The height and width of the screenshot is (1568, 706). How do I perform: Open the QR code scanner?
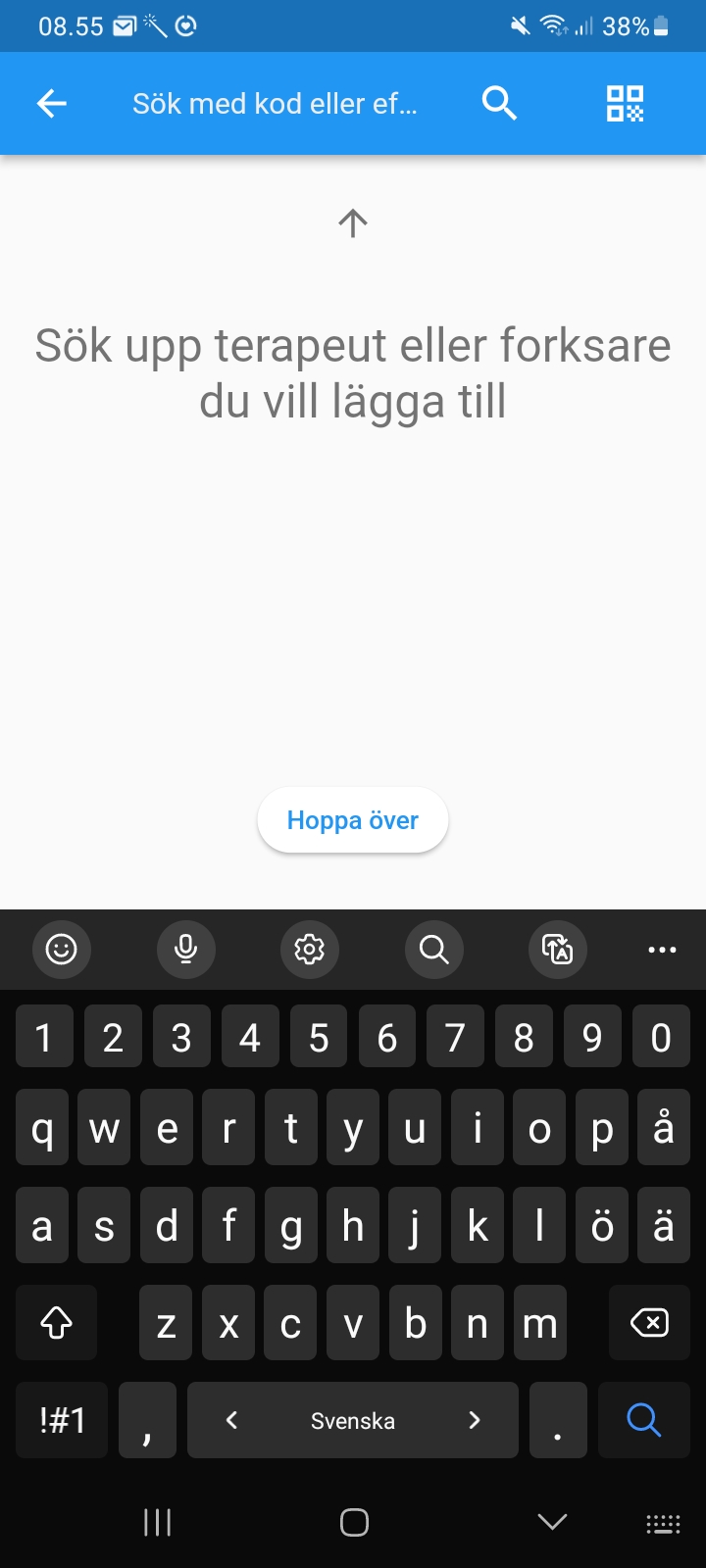point(625,103)
